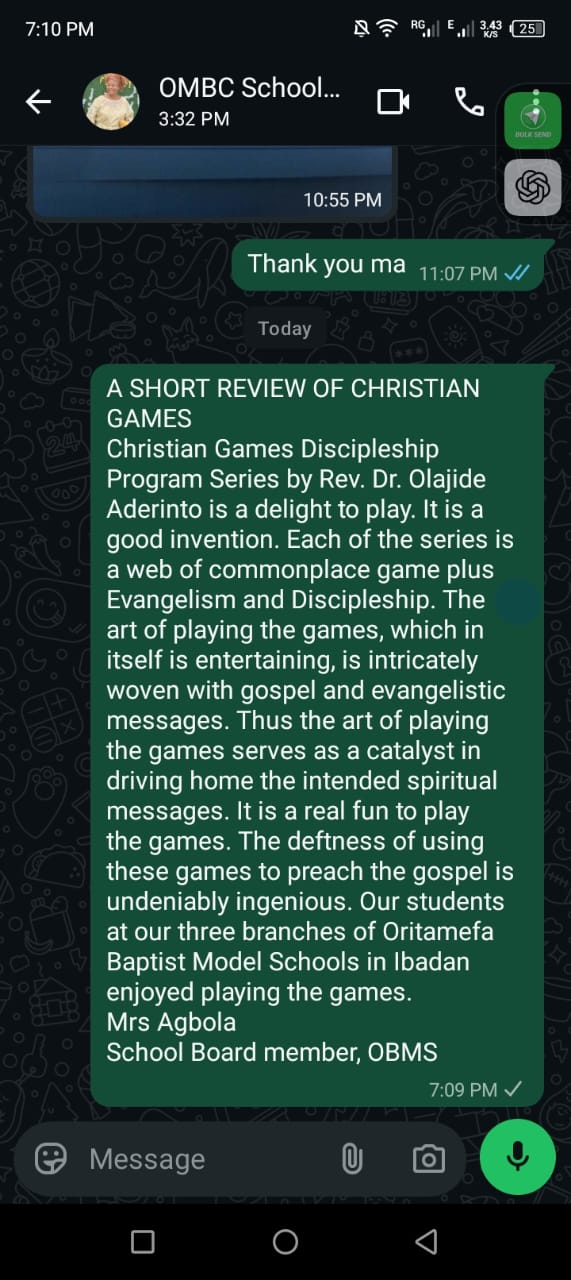The image size is (571, 1280).
Task: Start a video call
Action: [393, 101]
